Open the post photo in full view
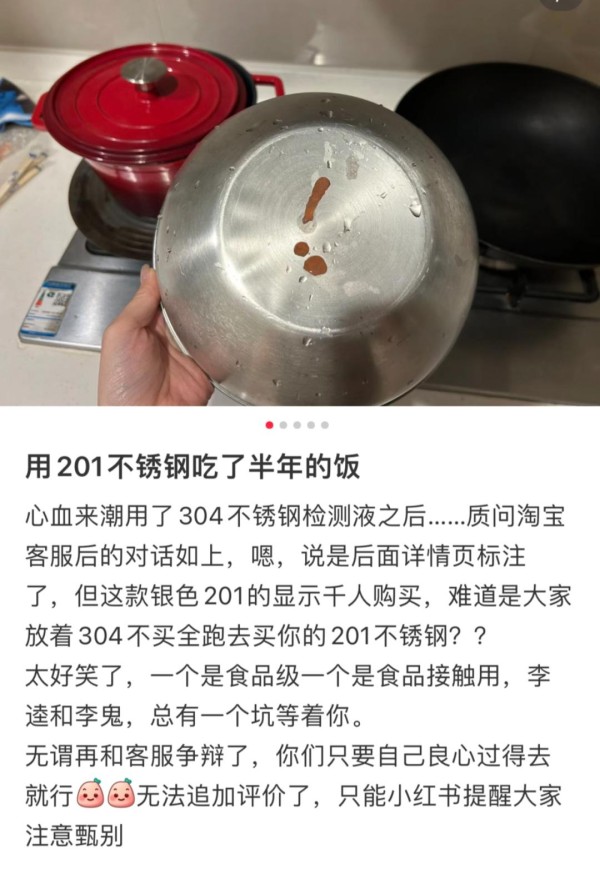This screenshot has width=600, height=869. [300, 210]
